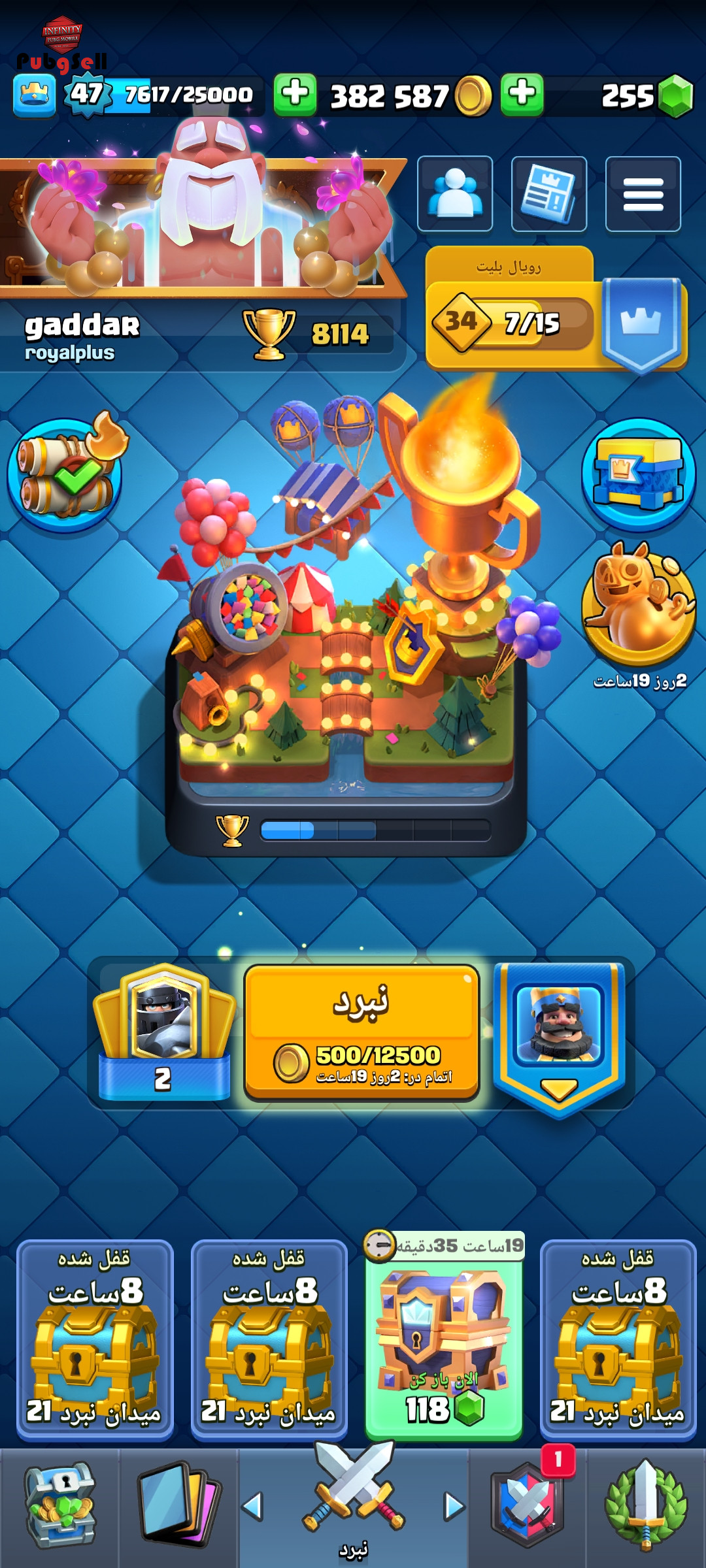This screenshot has height=1568, width=706.
Task: Open the shop tab with treasure chest
Action: (x=60, y=1507)
